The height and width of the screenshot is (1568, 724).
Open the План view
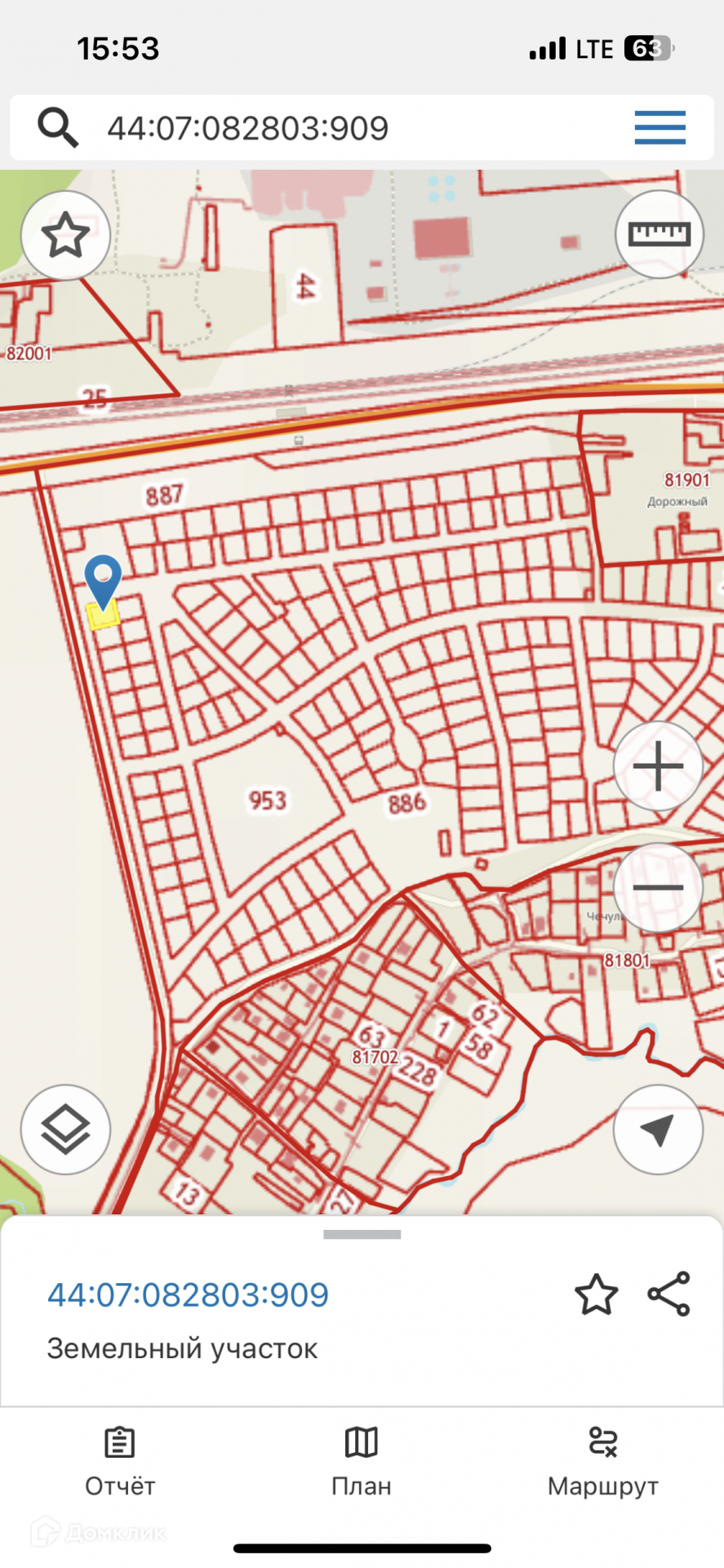(361, 1462)
